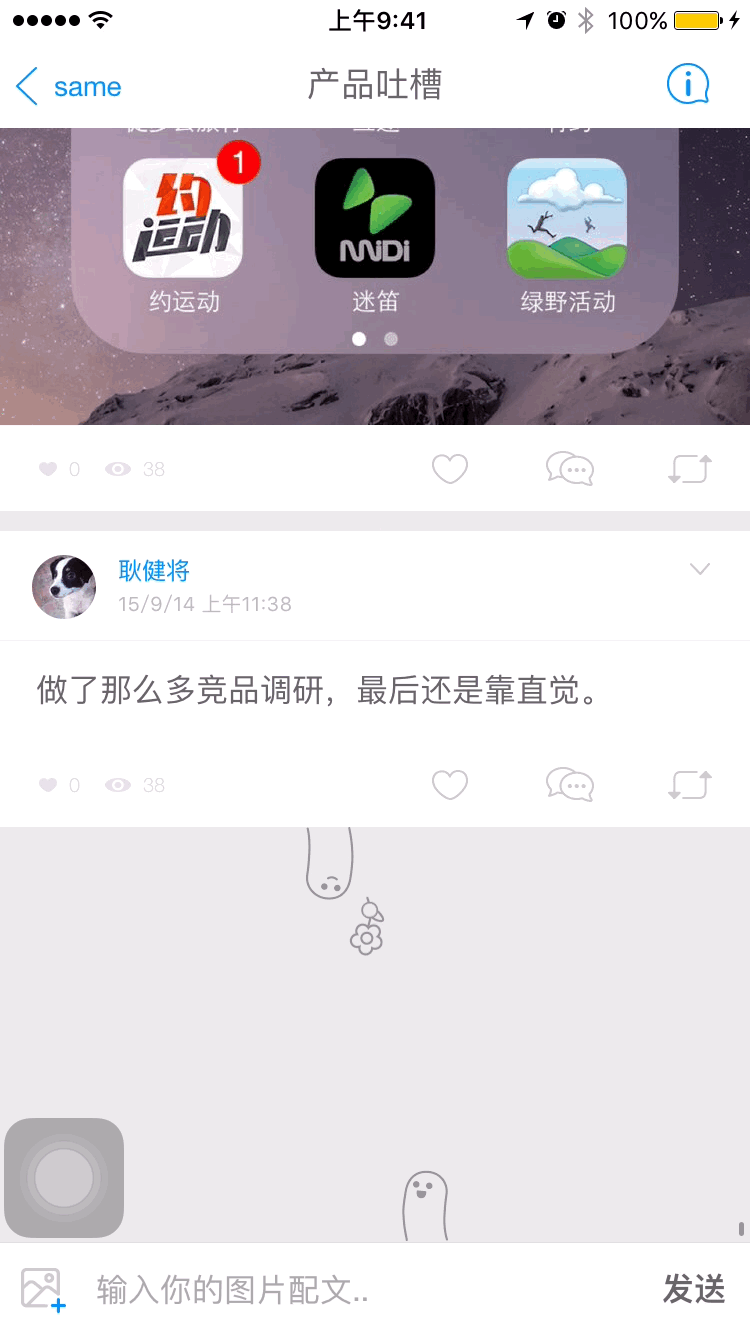Repost the post about 竞品调研
The height and width of the screenshot is (1334, 750).
point(690,785)
